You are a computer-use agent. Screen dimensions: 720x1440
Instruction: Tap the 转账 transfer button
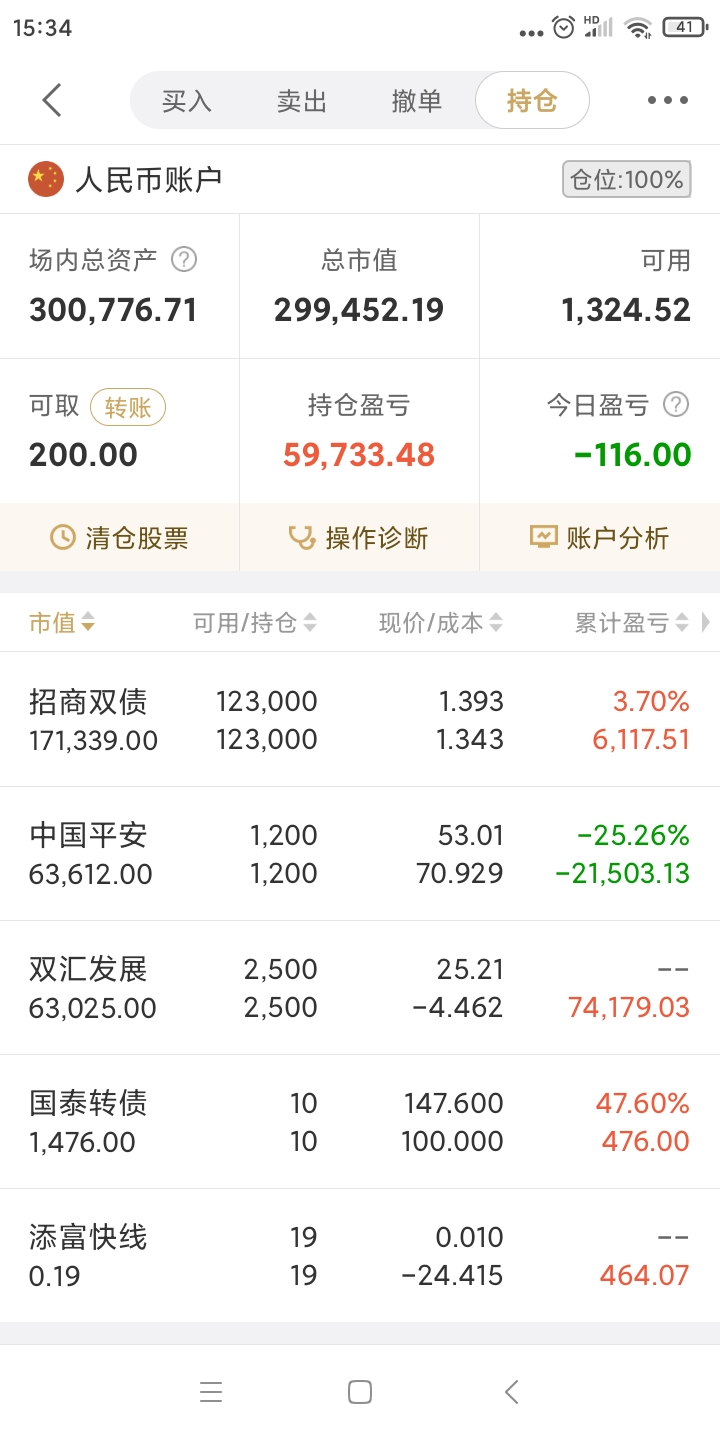[128, 407]
